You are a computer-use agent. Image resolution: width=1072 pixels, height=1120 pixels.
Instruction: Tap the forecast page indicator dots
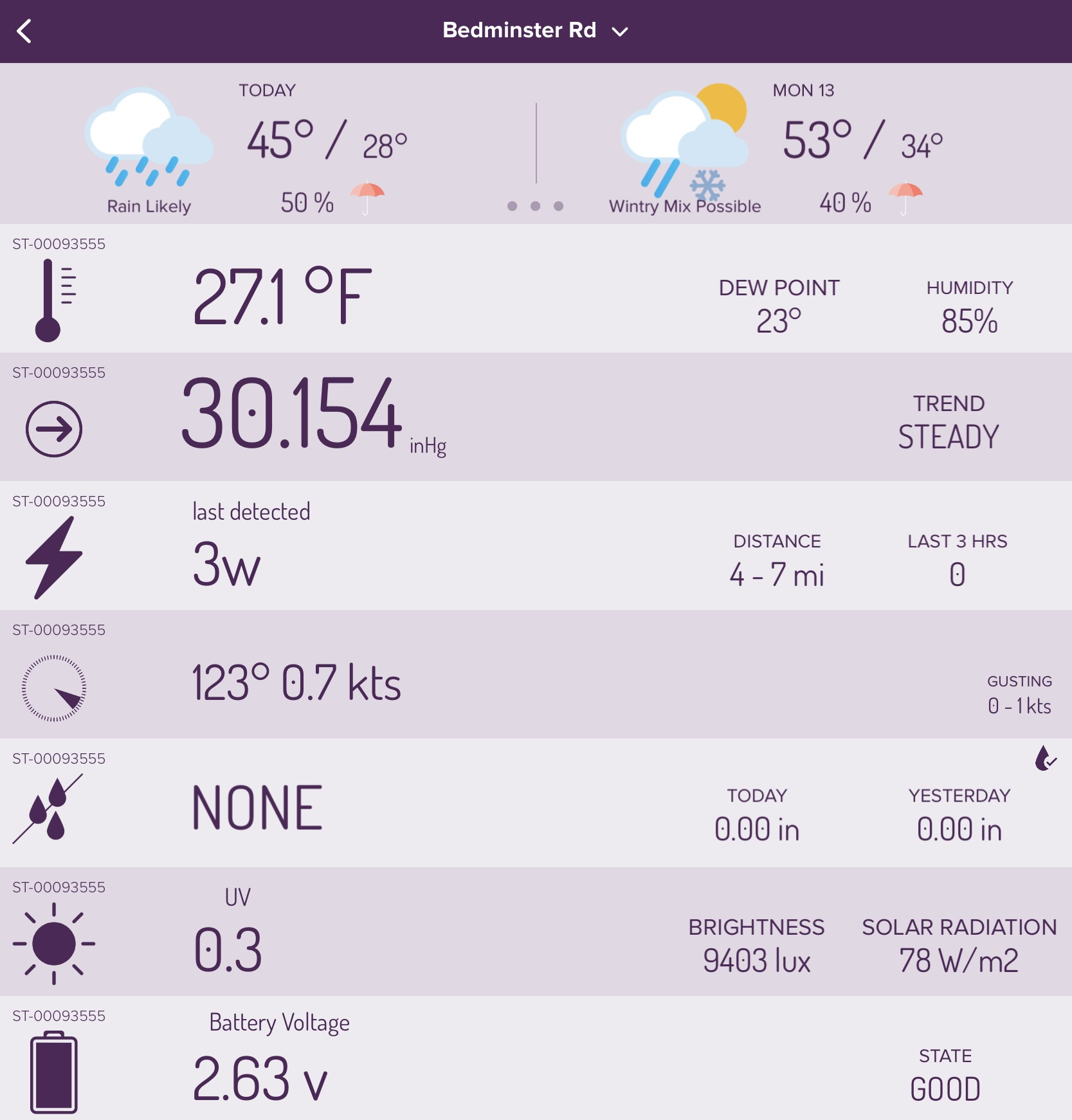click(535, 206)
